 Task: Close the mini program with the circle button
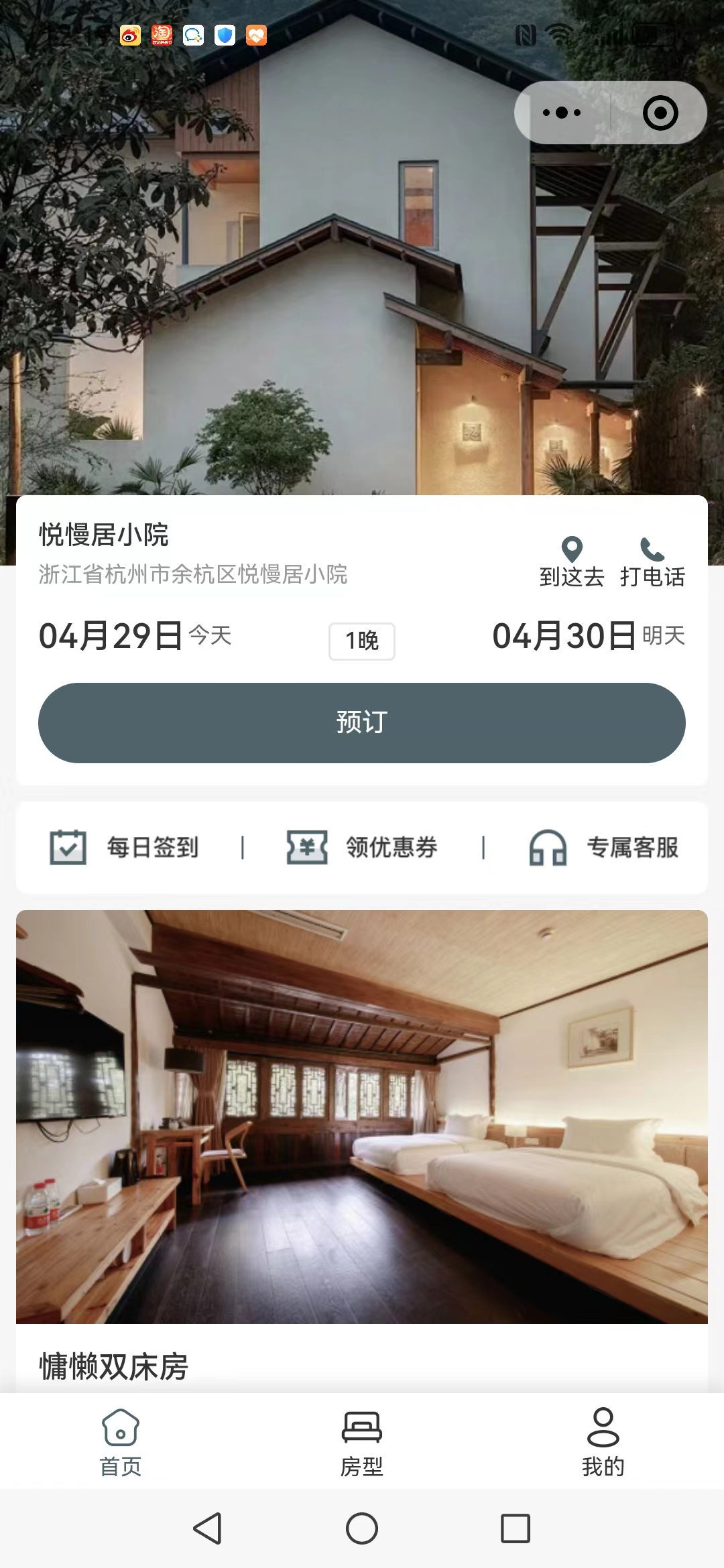(660, 113)
